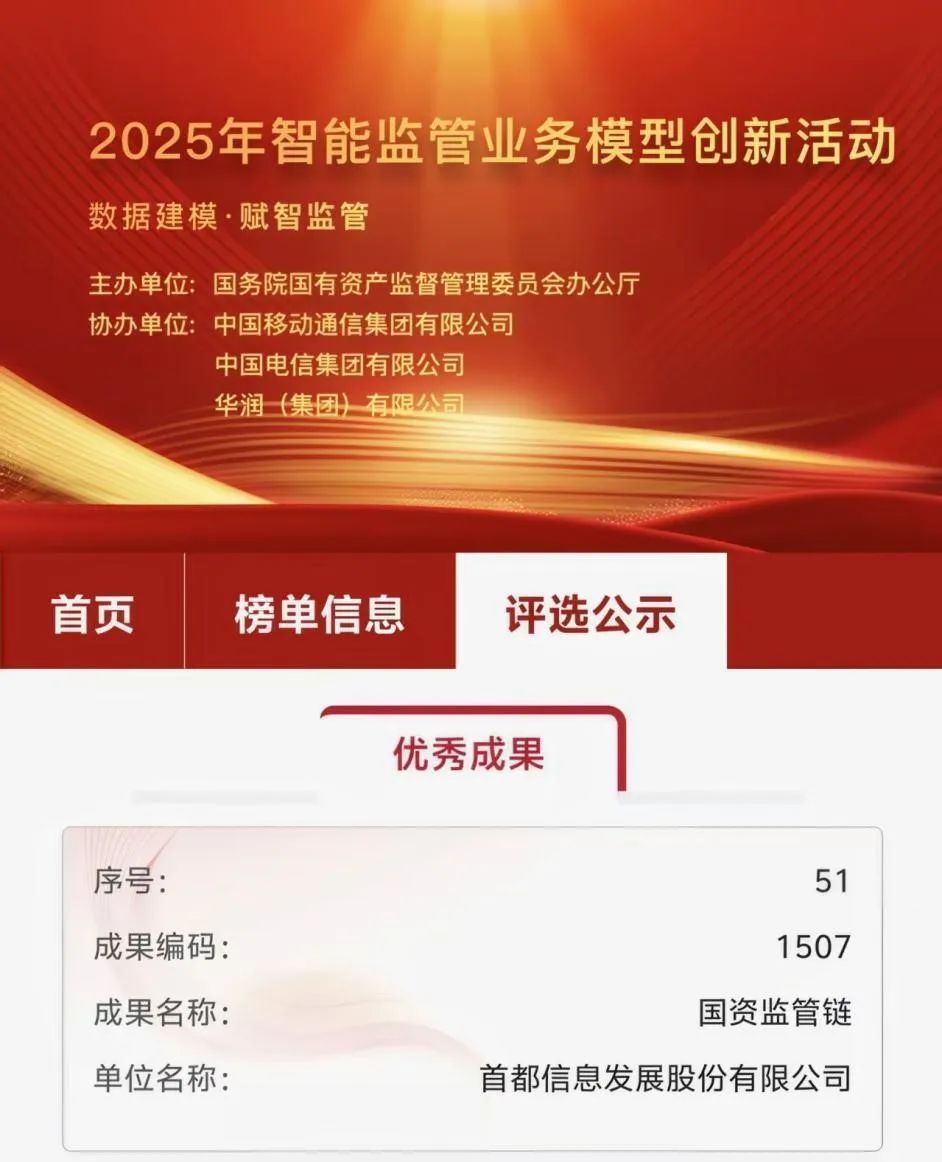Click the 优秀成果 section header
Viewport: 942px width, 1162px height.
[x=471, y=757]
